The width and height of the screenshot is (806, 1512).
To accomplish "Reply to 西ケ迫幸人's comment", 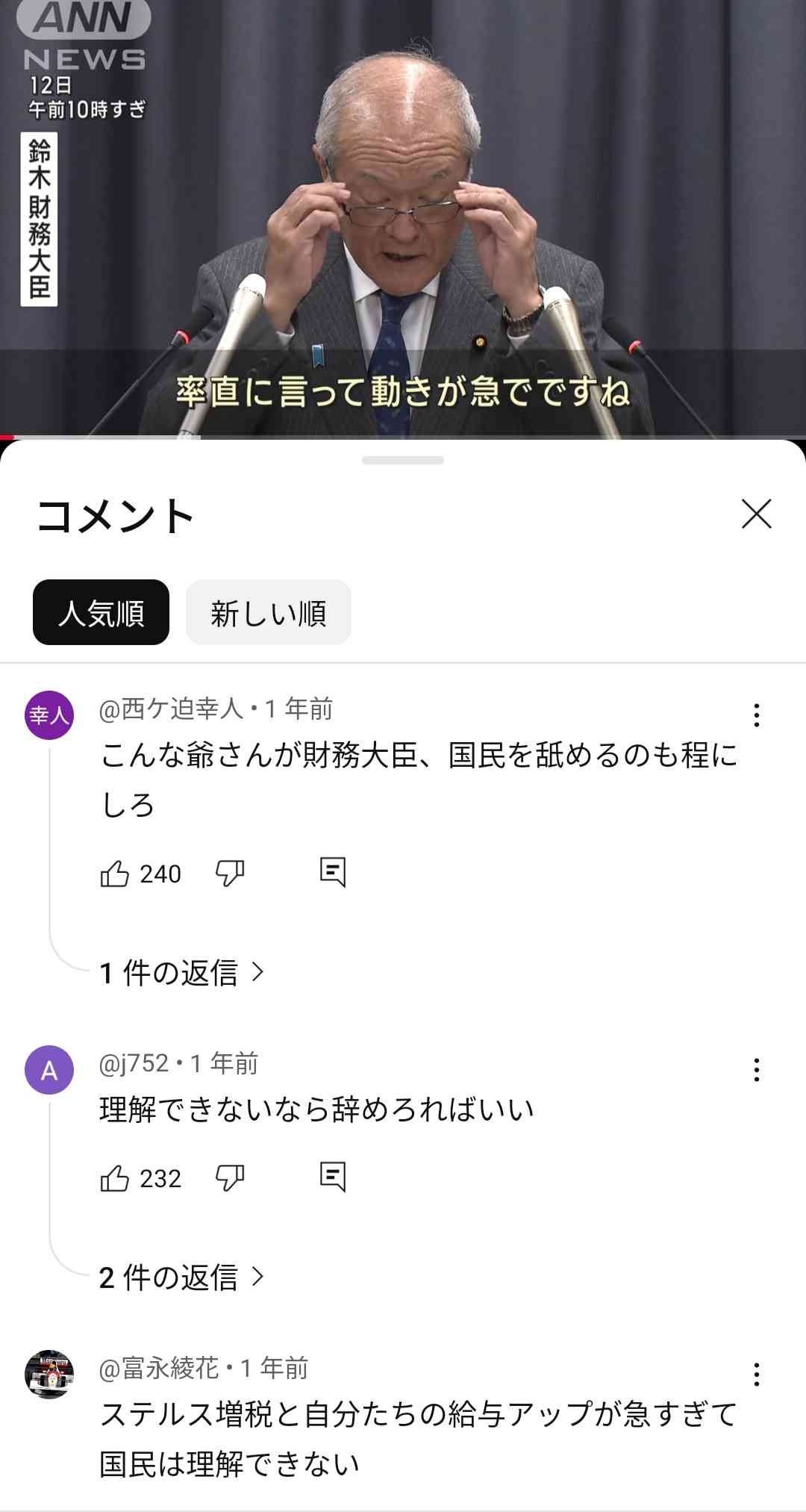I will [332, 872].
